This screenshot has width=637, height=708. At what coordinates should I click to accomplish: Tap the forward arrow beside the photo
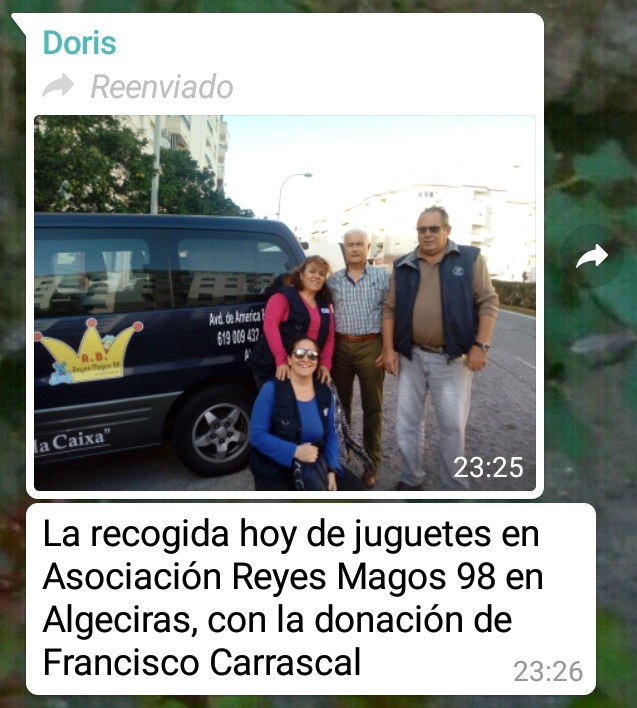(x=592, y=257)
